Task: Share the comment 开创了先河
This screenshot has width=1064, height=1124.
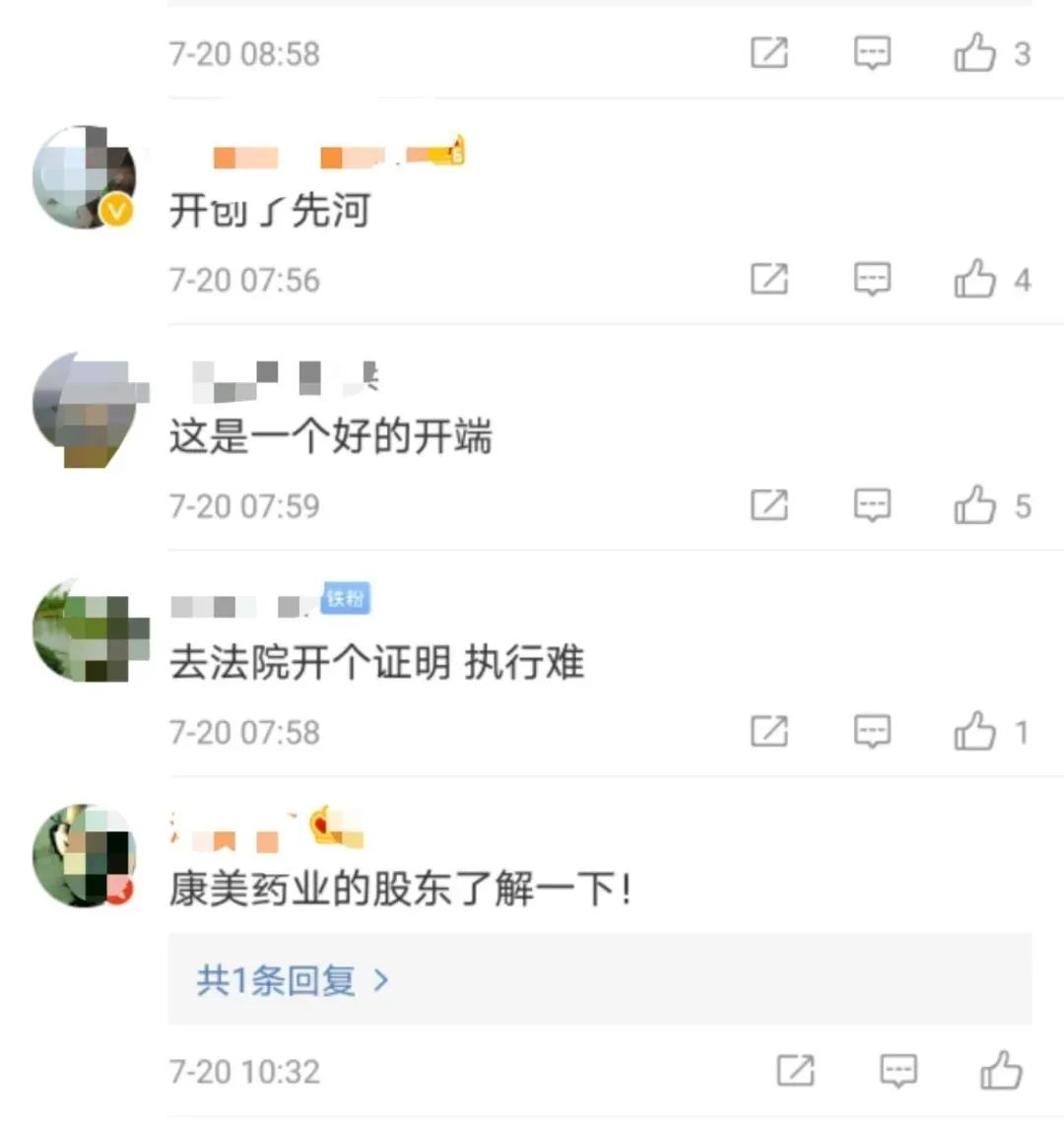Action: click(x=769, y=280)
